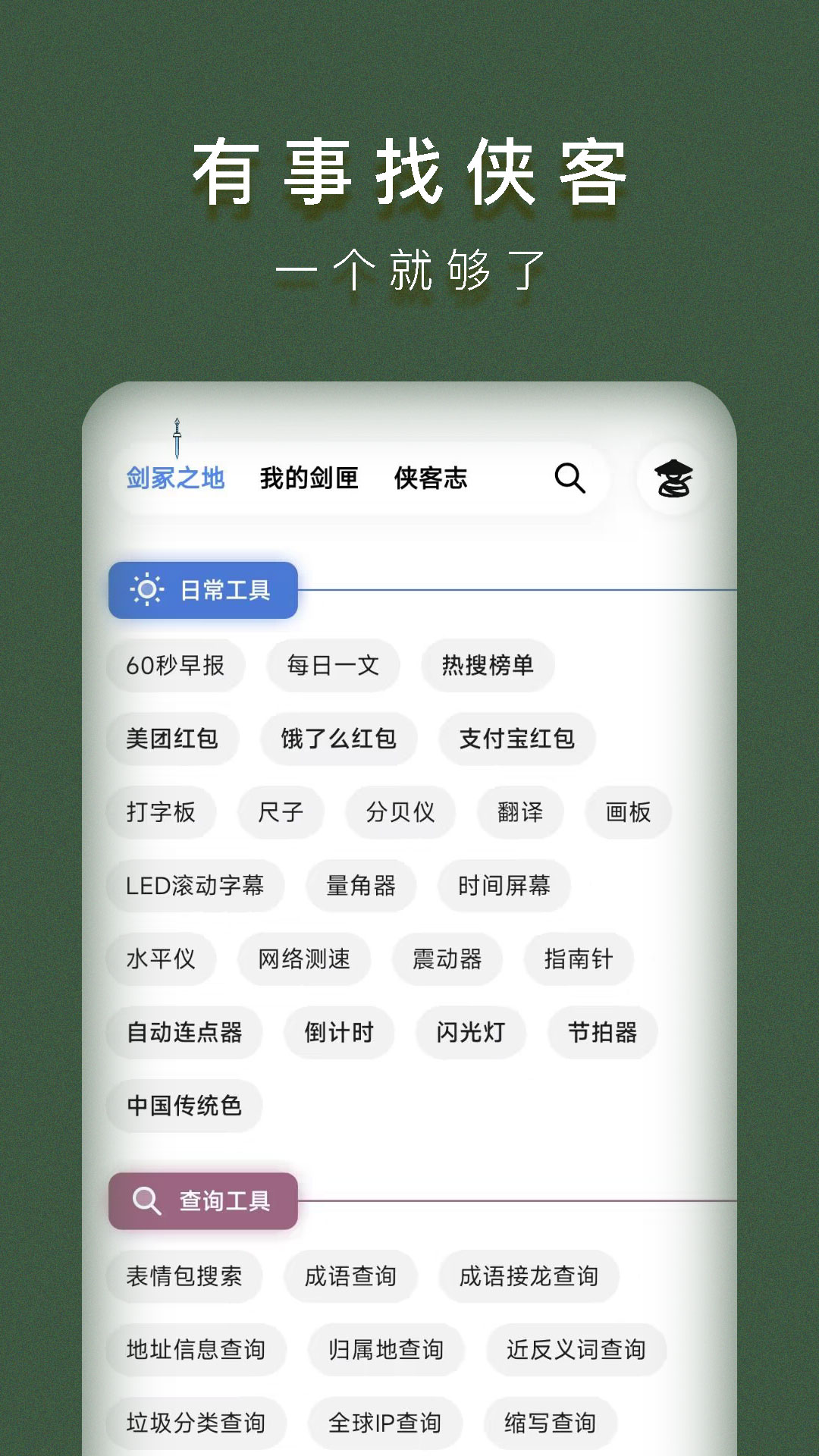Open the 60秒早报 tool
This screenshot has width=819, height=1456.
click(x=177, y=665)
